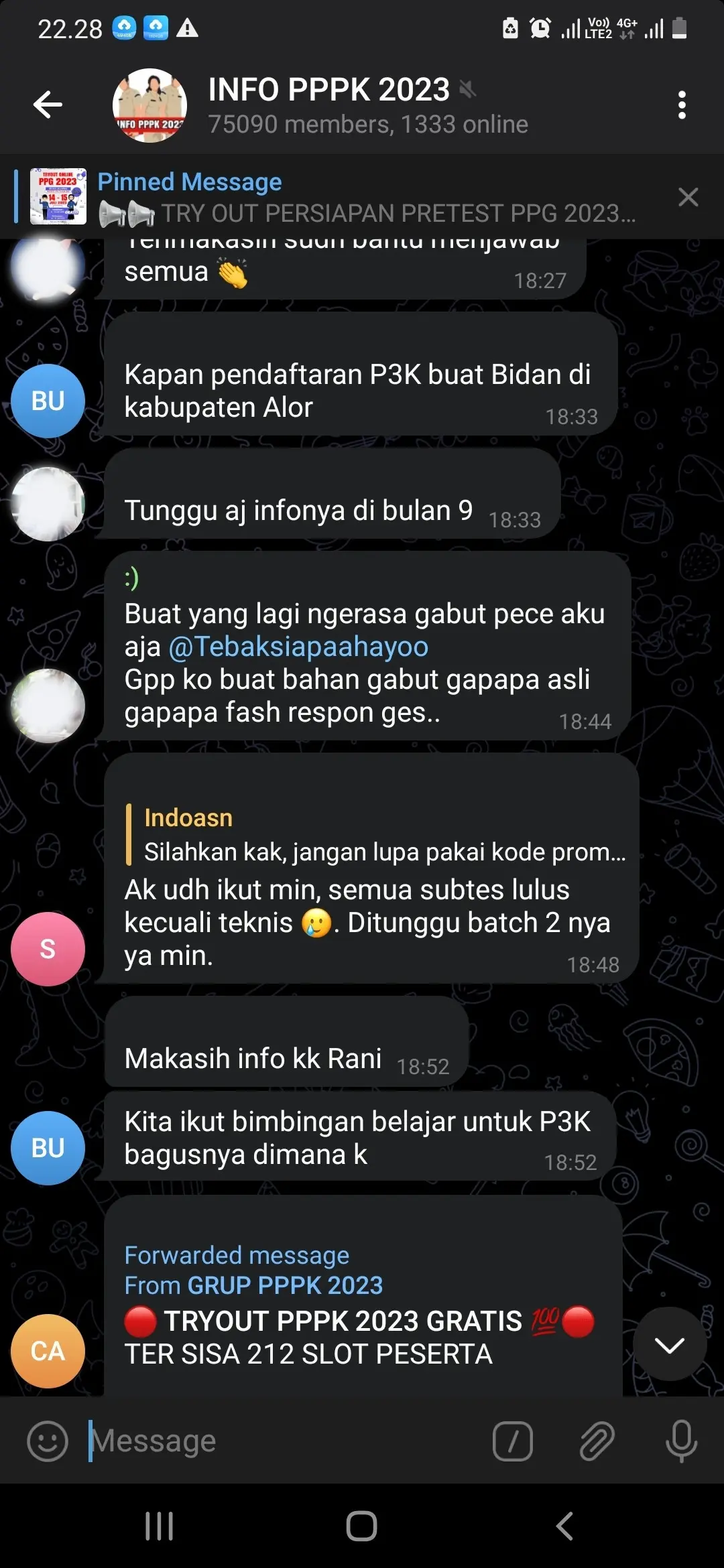Open the emoji picker
The image size is (724, 1568).
point(48,1441)
